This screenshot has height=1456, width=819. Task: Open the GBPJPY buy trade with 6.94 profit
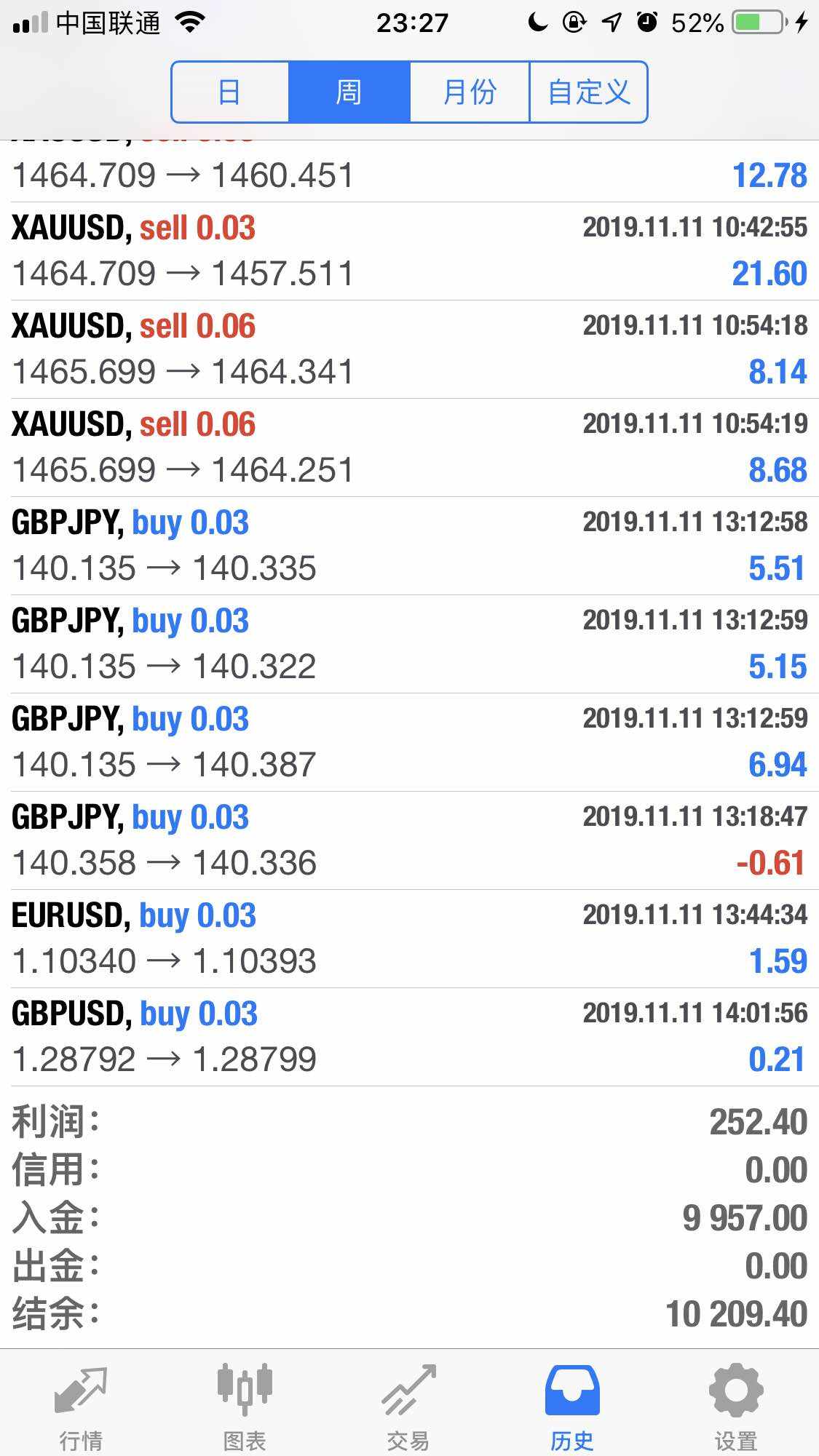click(x=409, y=742)
